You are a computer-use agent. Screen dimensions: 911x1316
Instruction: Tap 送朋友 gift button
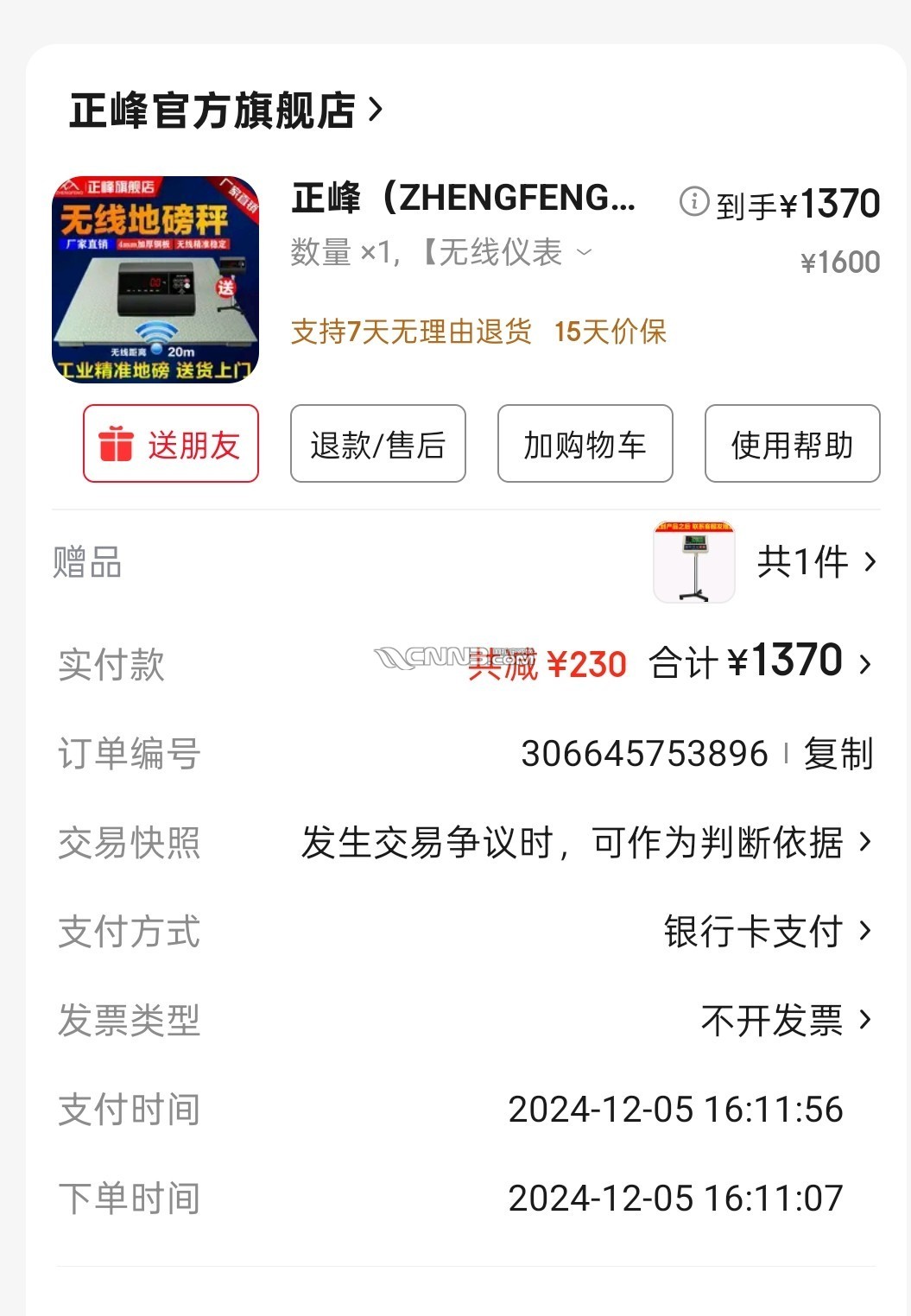[171, 444]
